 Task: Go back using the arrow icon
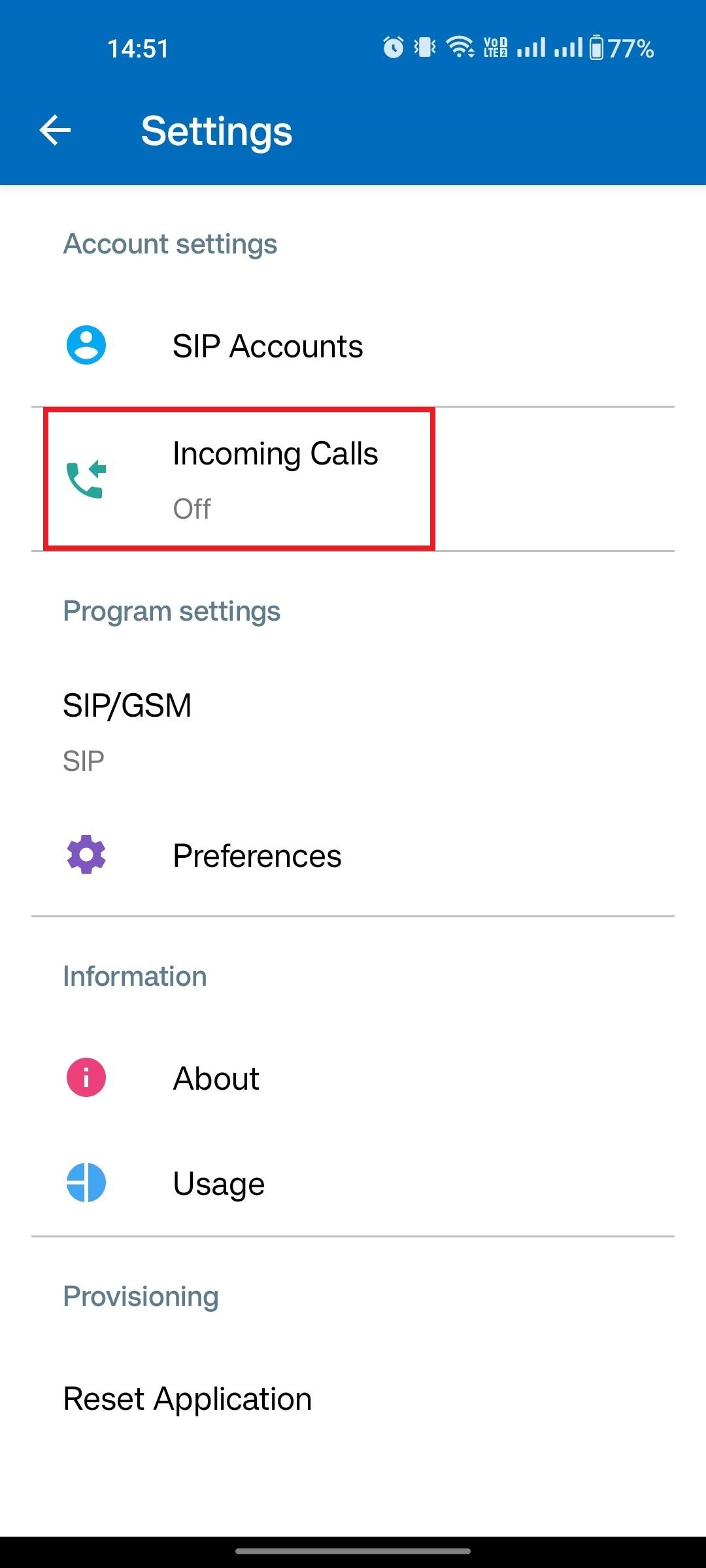click(x=56, y=131)
